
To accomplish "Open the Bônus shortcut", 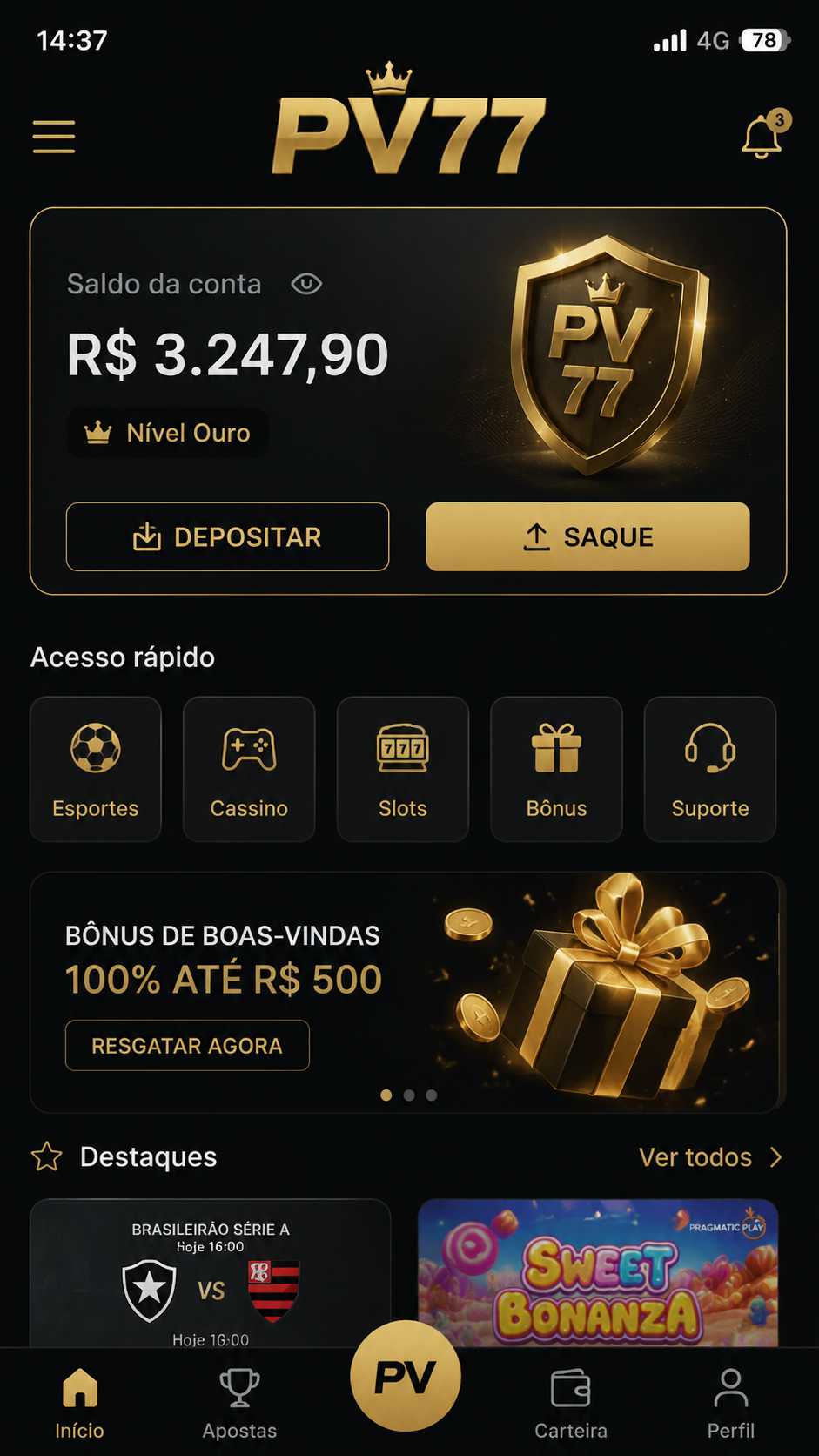I will click(556, 769).
